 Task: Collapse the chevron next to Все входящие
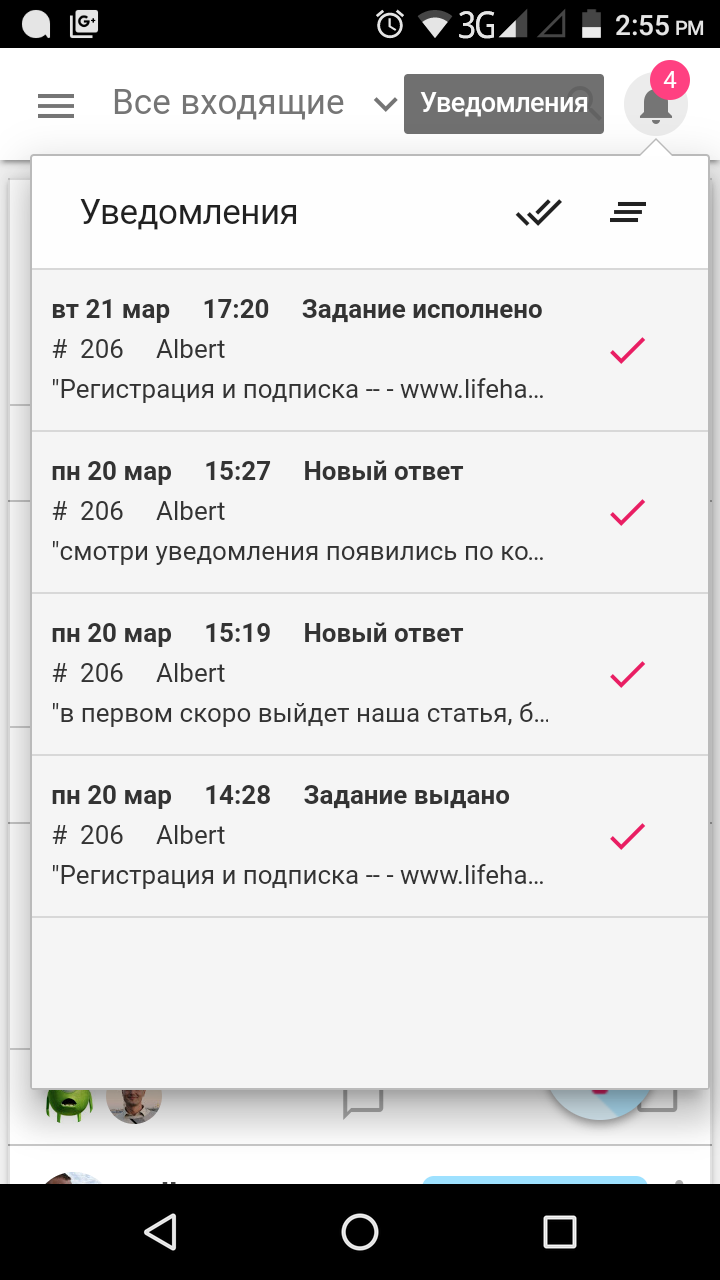[x=384, y=101]
